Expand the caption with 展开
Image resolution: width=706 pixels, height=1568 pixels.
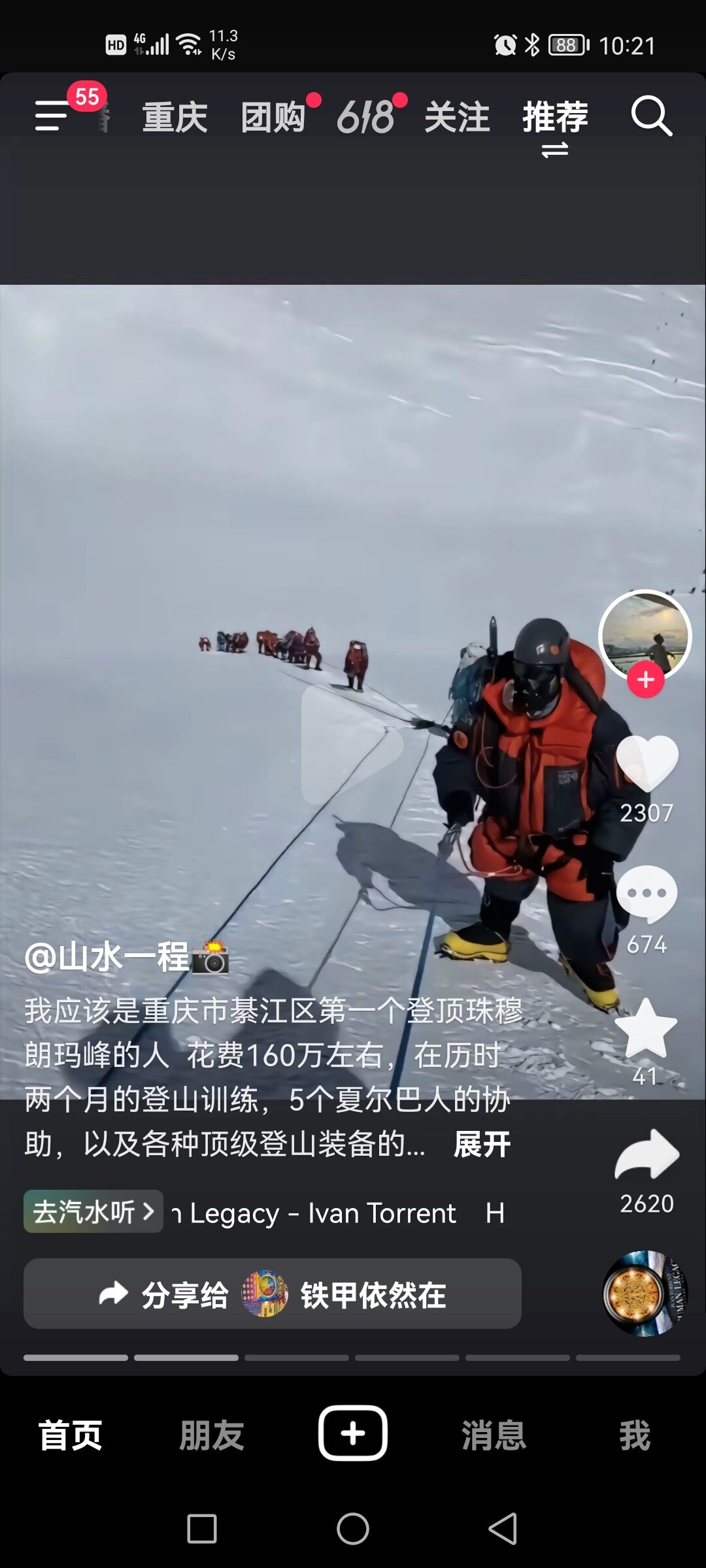(x=482, y=1144)
